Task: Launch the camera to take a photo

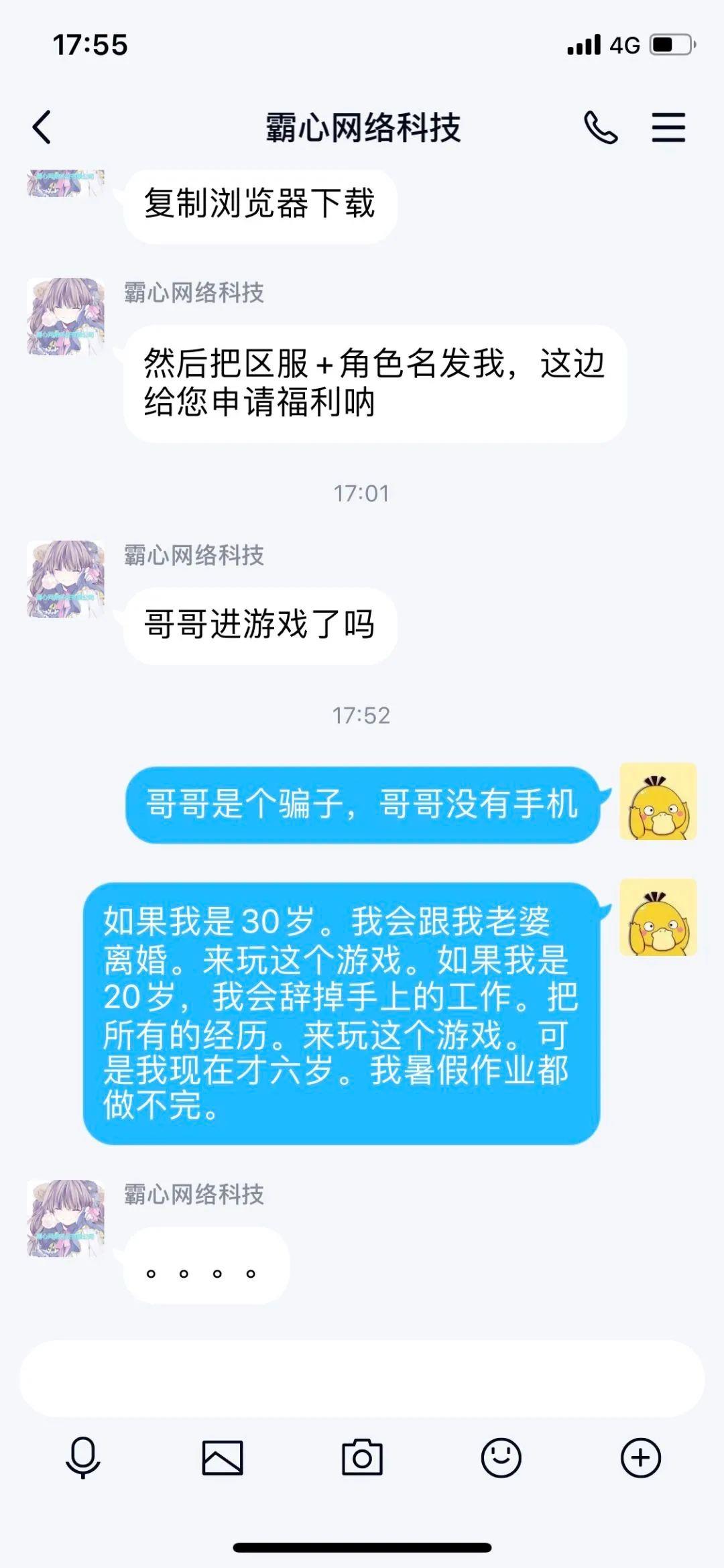Action: (x=362, y=1457)
